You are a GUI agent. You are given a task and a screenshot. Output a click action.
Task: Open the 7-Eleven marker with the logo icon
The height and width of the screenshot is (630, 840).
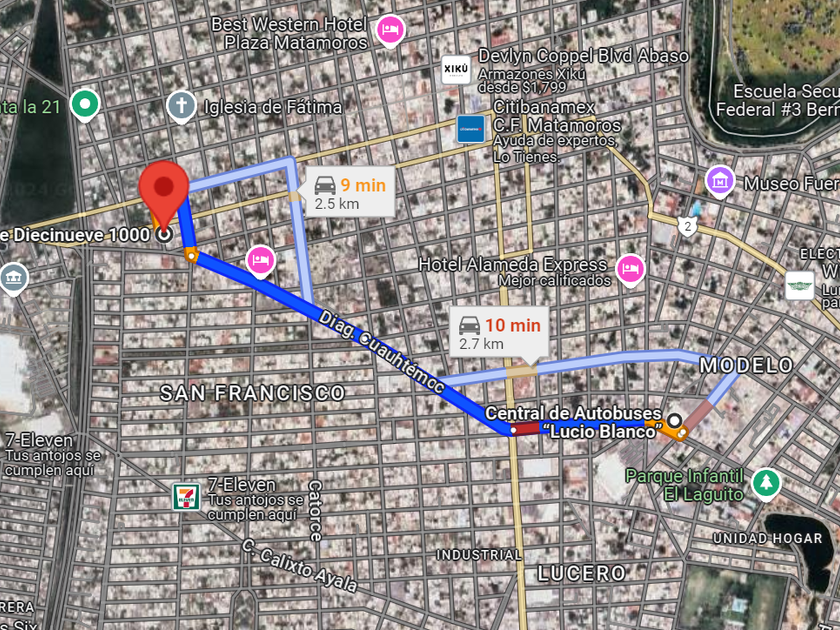pyautogui.click(x=186, y=496)
